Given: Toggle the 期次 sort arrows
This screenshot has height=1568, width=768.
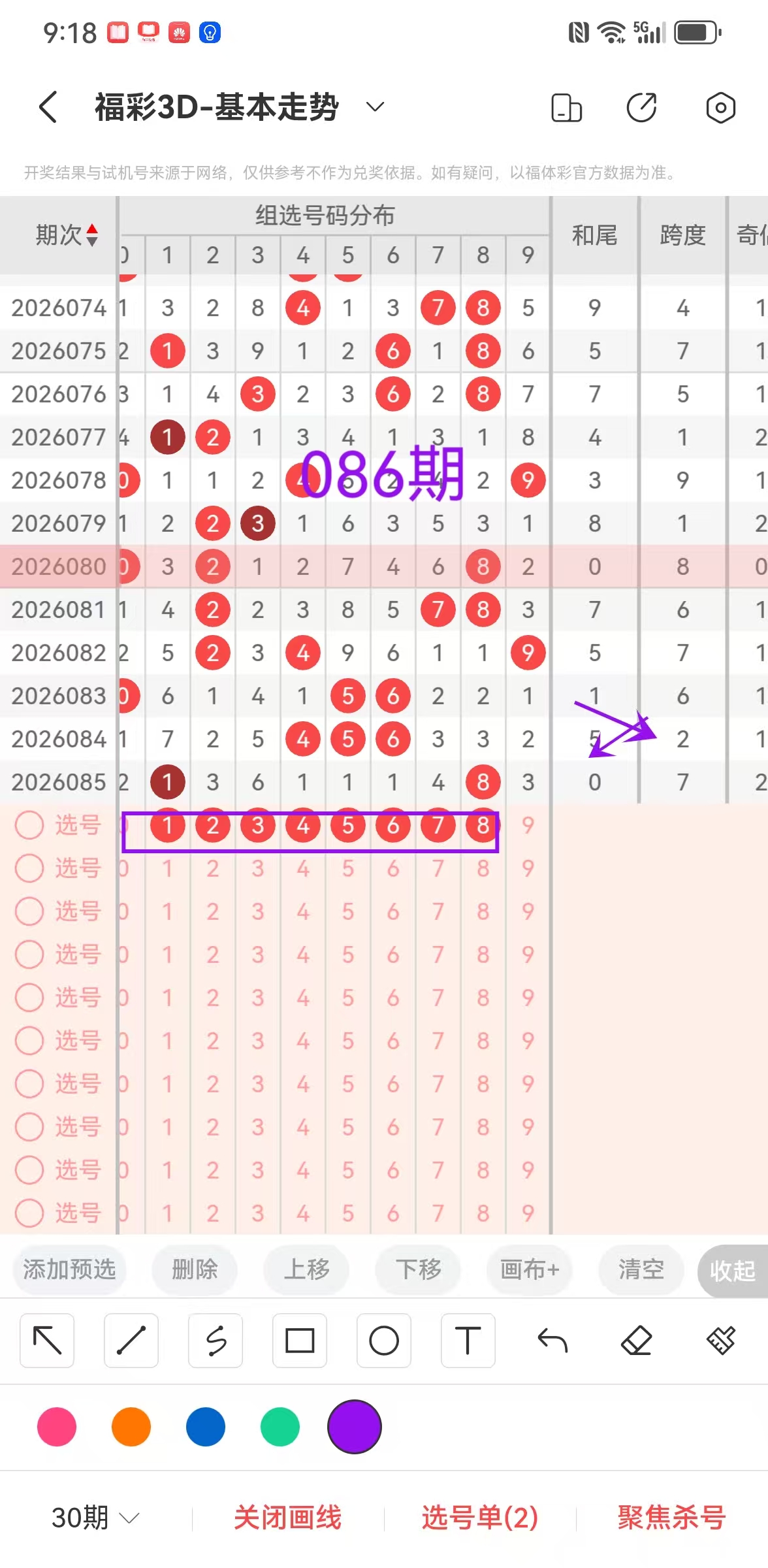Looking at the screenshot, I should coord(92,235).
